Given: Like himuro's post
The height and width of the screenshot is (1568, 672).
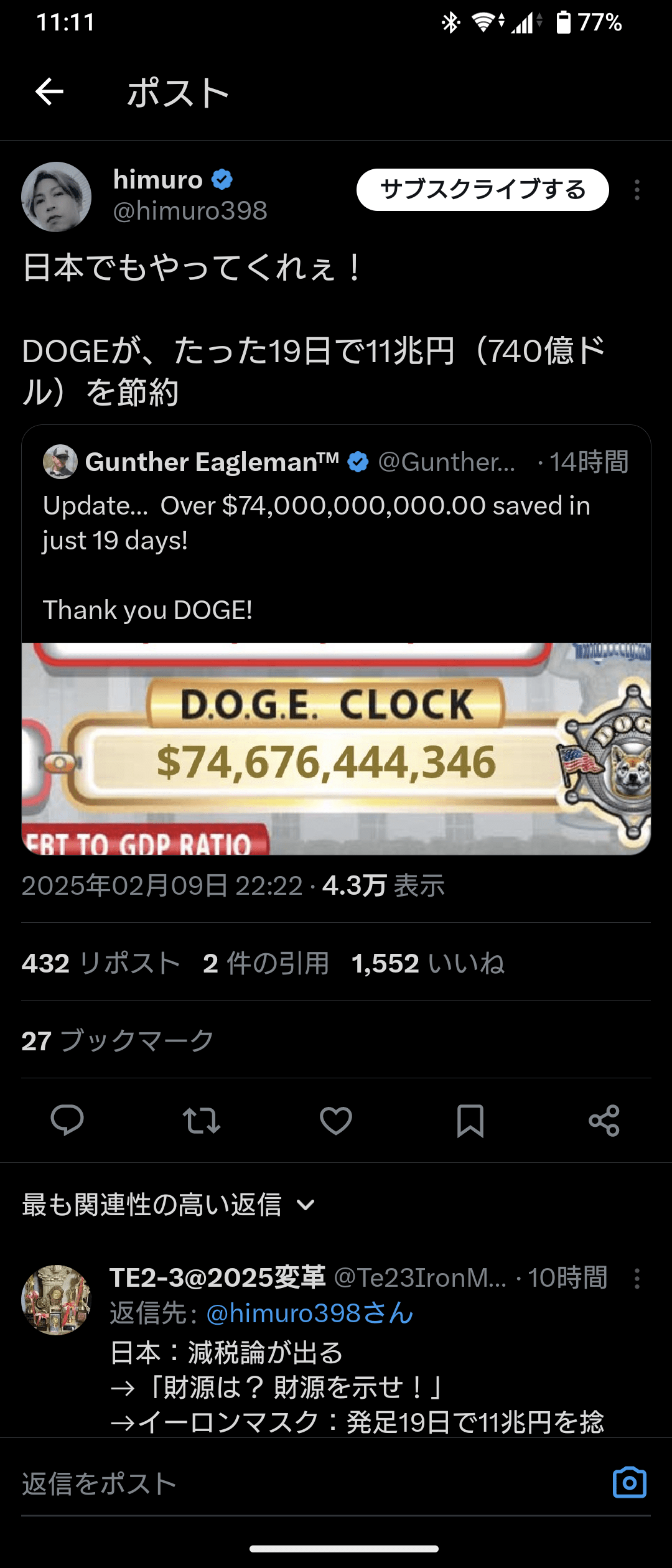Looking at the screenshot, I should pyautogui.click(x=336, y=1121).
